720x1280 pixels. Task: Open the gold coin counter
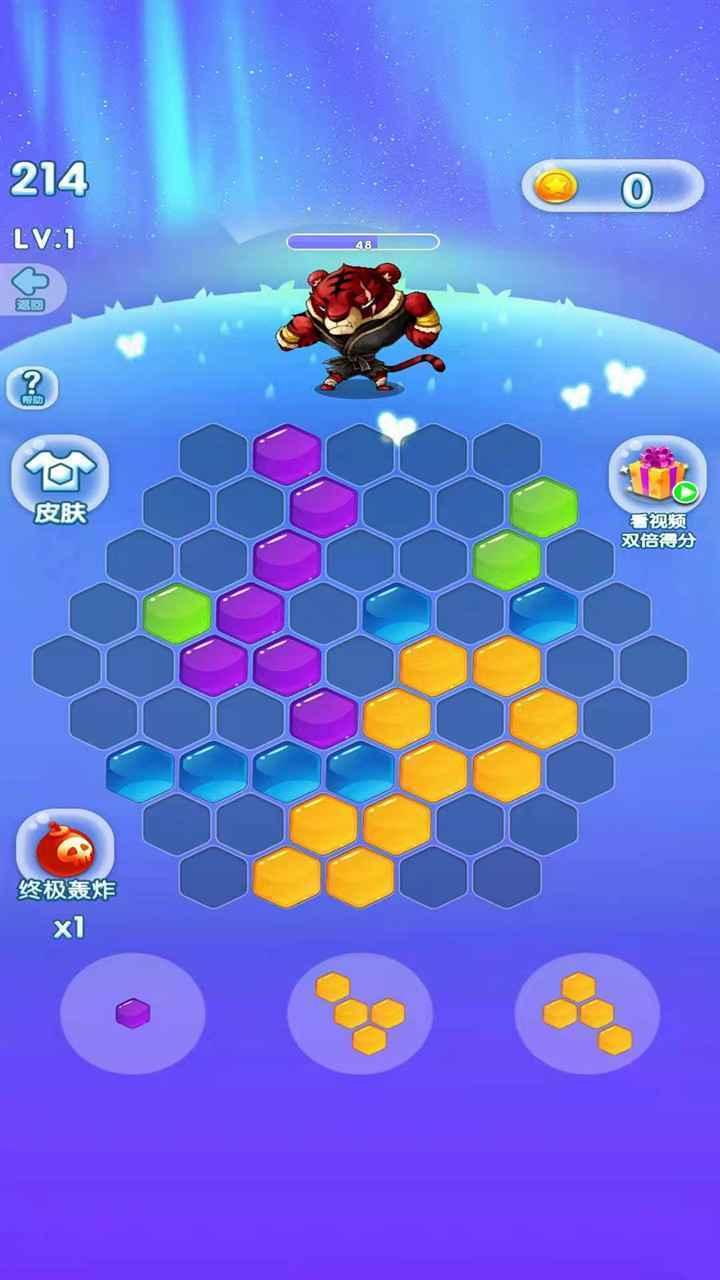pos(612,188)
